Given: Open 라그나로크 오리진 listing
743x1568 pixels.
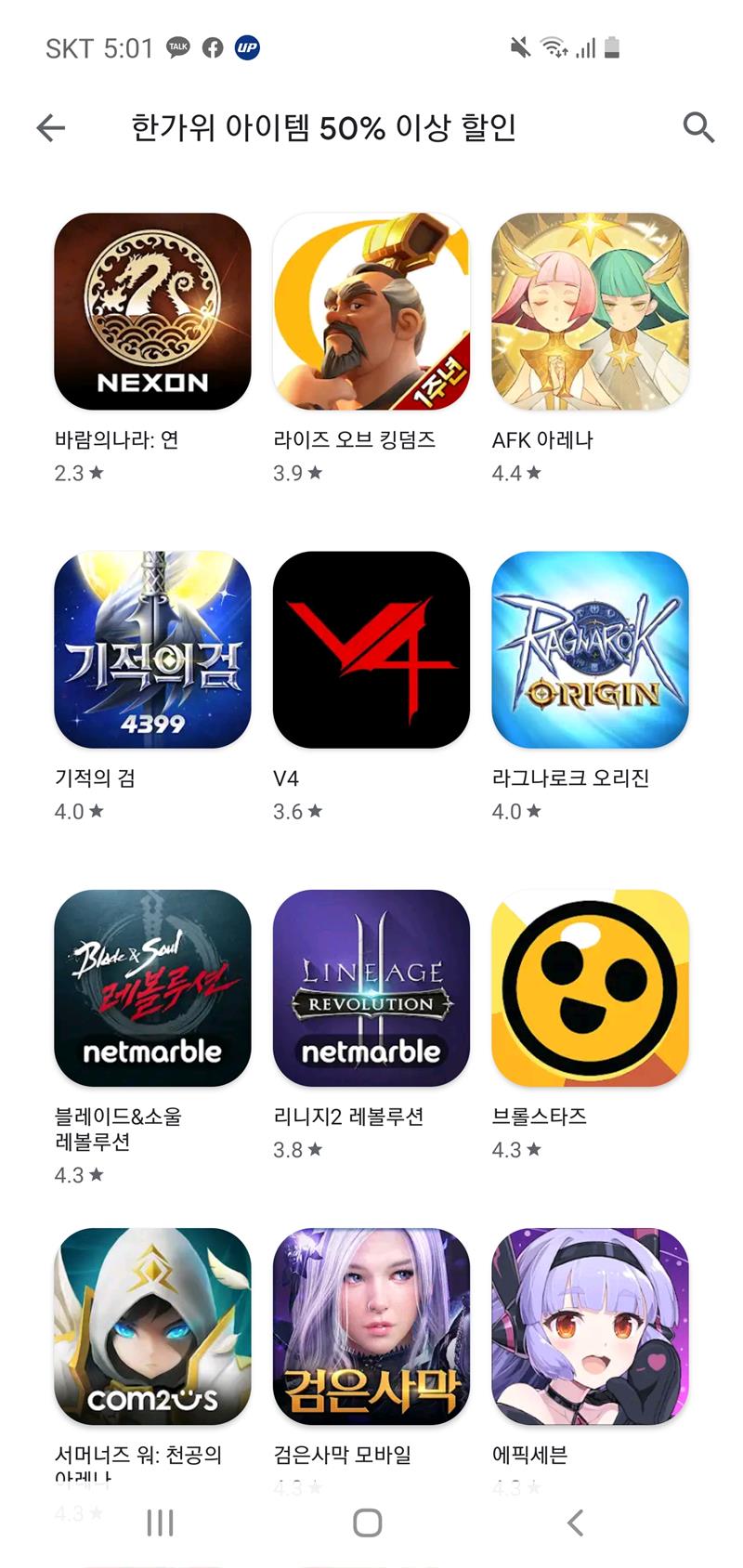Looking at the screenshot, I should click(x=590, y=649).
